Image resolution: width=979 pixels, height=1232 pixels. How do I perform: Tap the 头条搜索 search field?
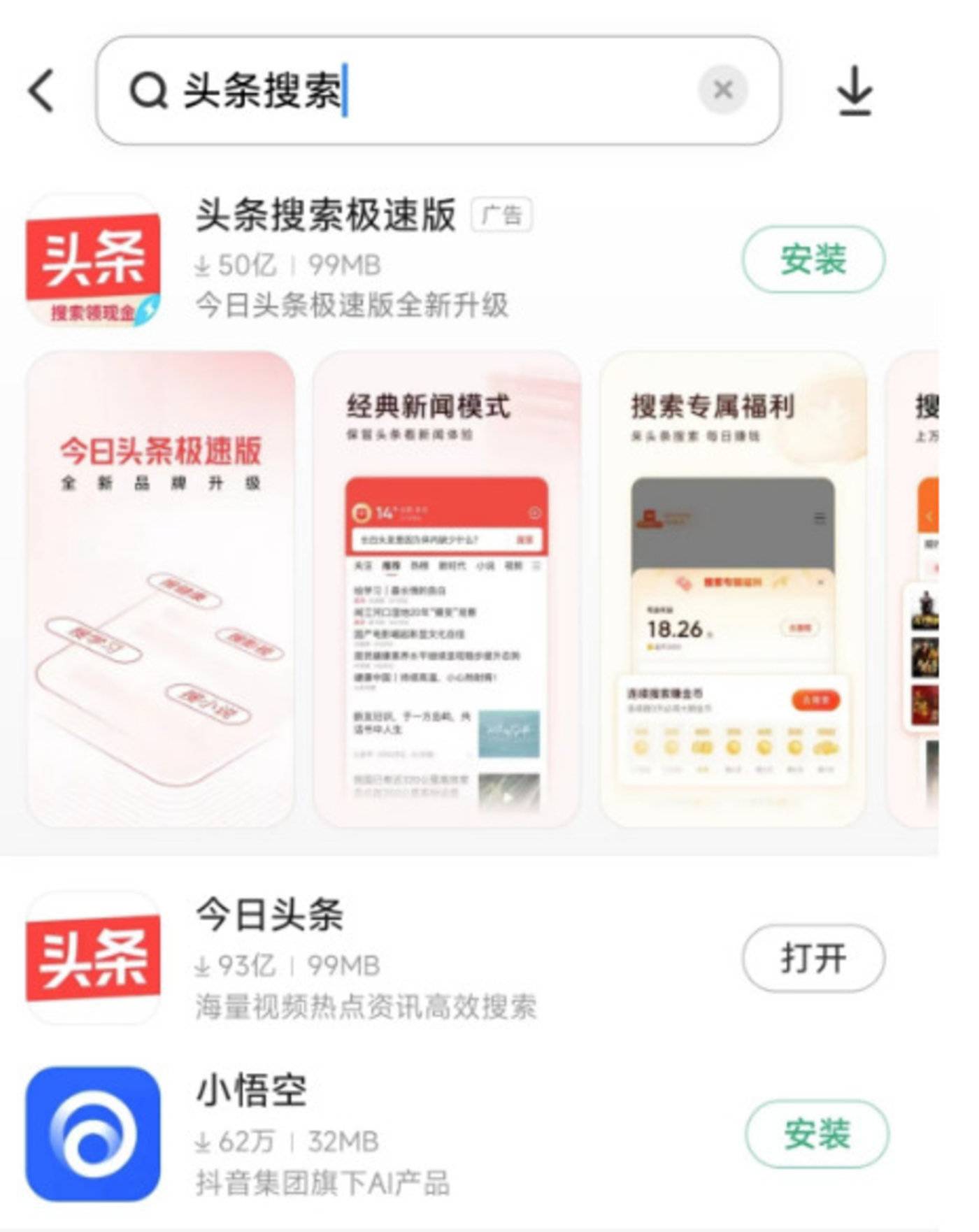420,91
